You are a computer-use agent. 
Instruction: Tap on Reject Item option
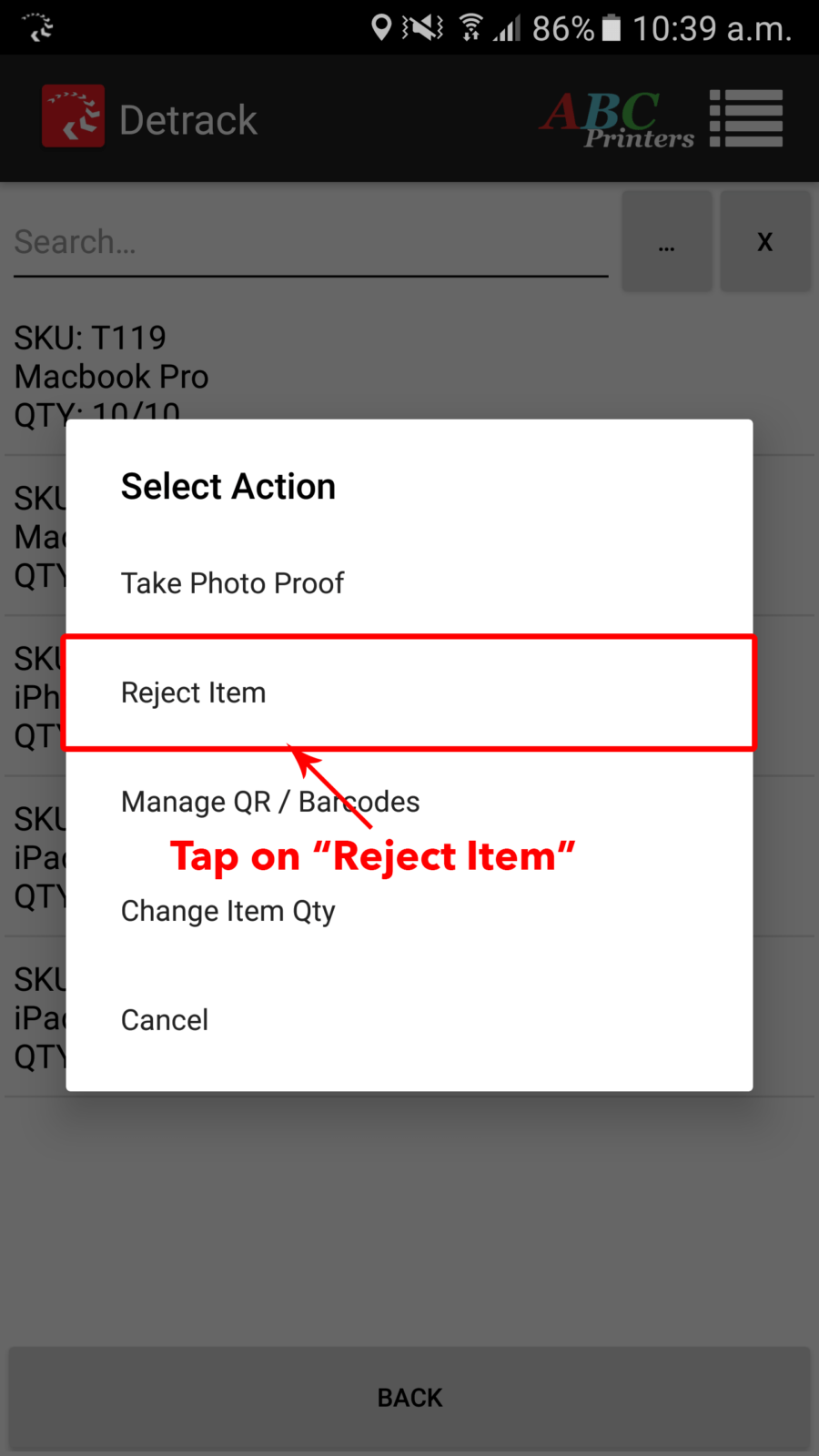pyautogui.click(x=409, y=693)
